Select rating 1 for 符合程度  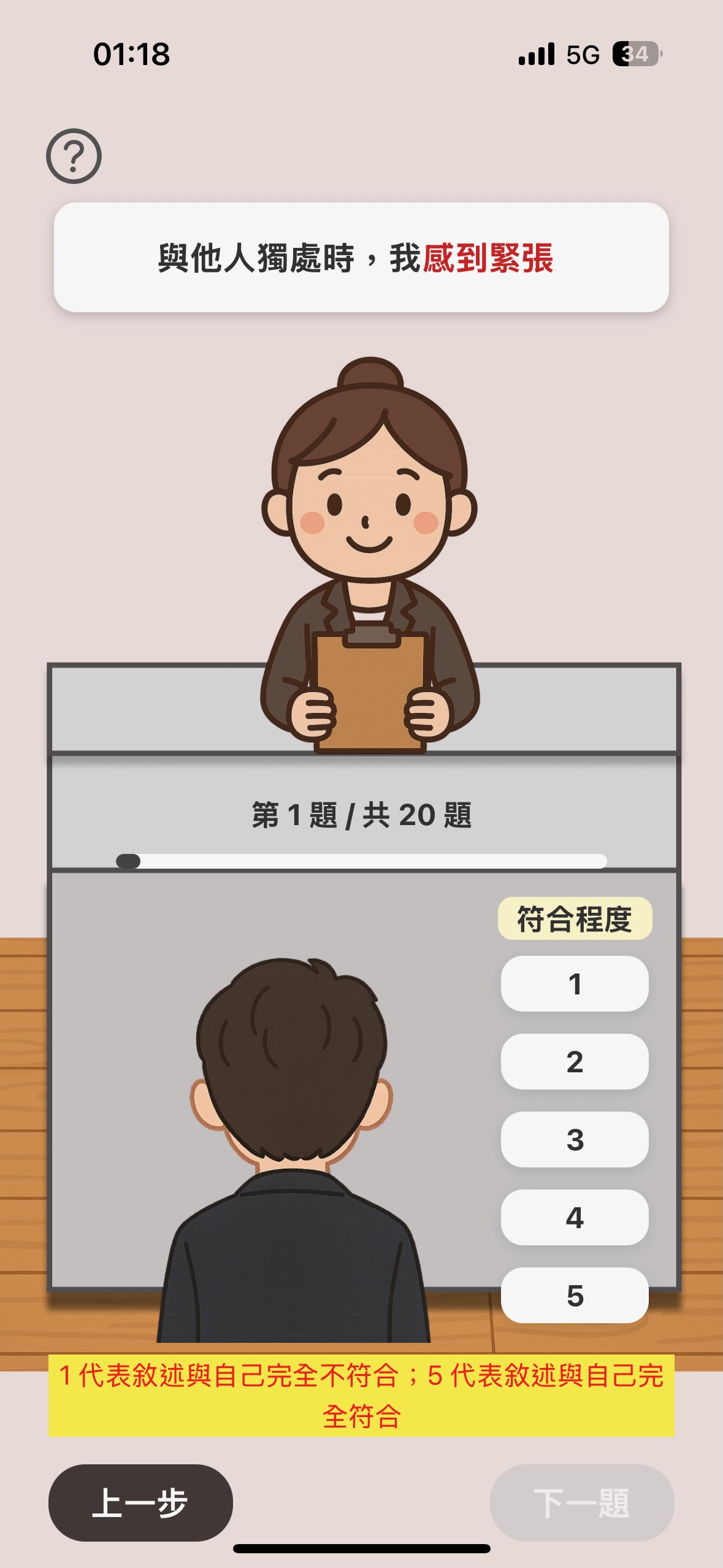(575, 983)
